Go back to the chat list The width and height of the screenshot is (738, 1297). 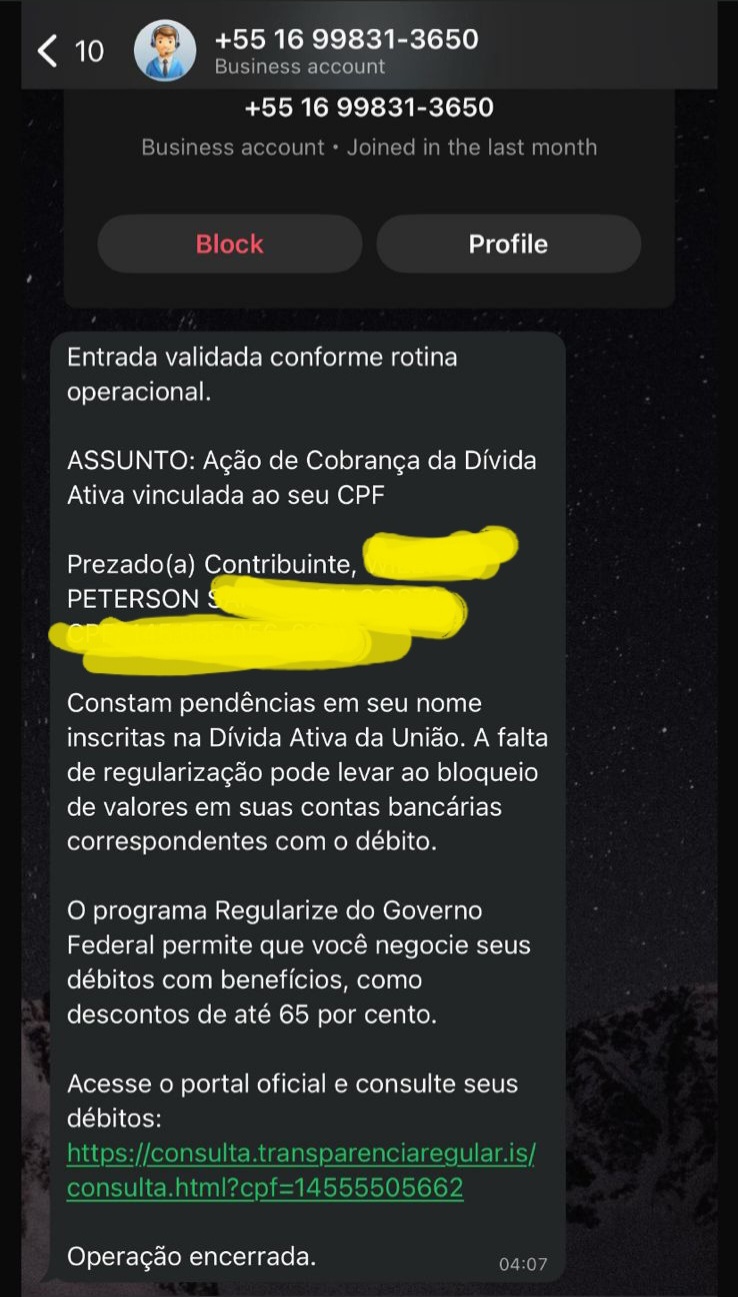tap(48, 50)
